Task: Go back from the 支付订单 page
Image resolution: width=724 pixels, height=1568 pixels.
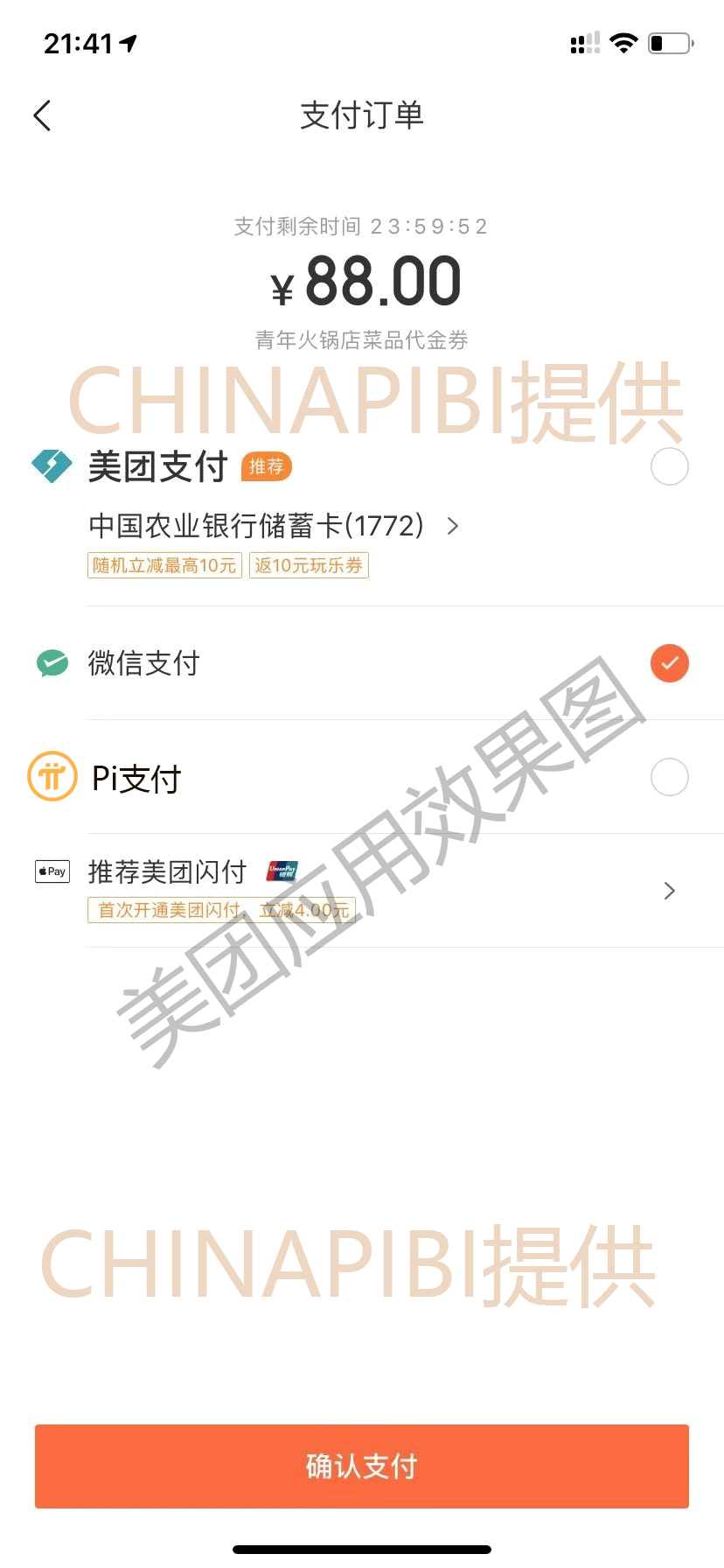Action: coord(42,115)
